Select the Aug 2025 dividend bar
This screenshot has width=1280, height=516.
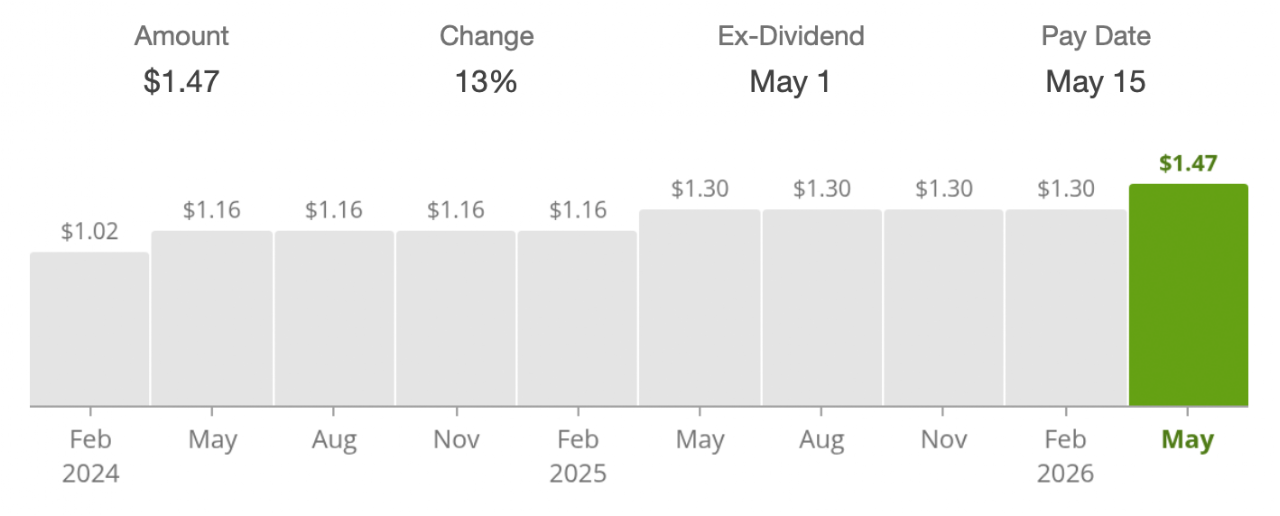point(822,308)
